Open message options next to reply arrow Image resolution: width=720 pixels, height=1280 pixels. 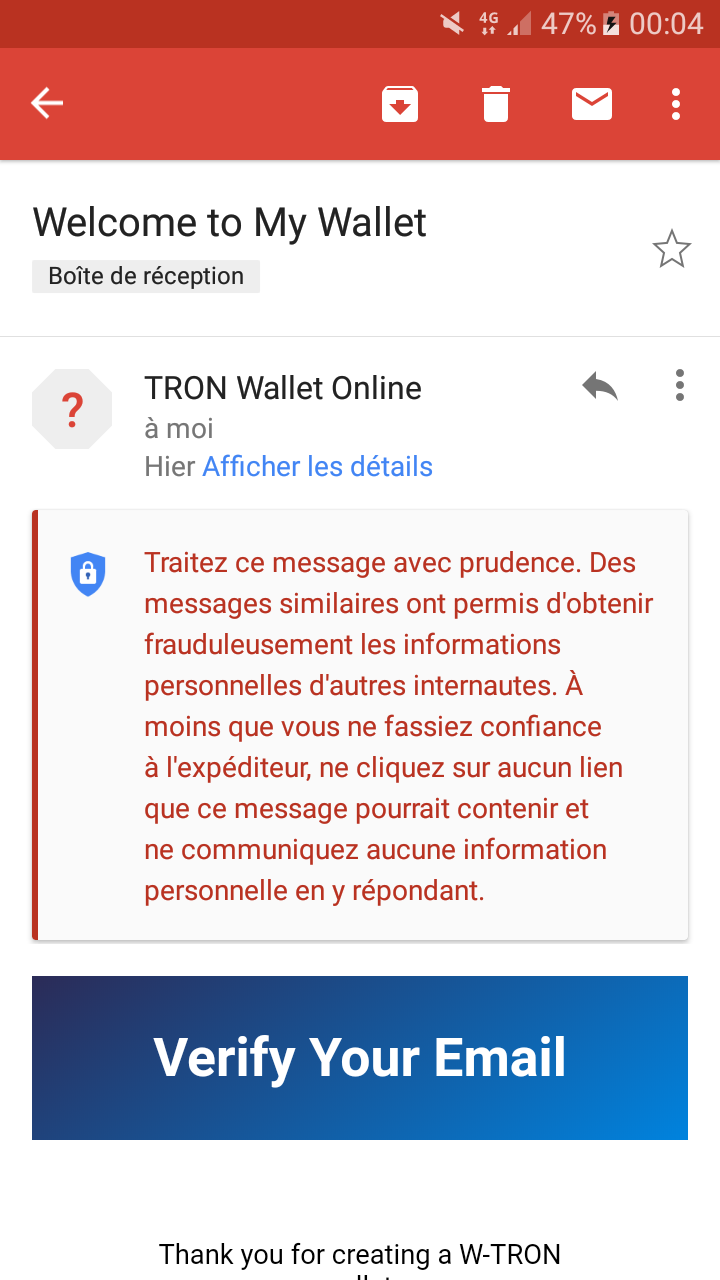(679, 386)
